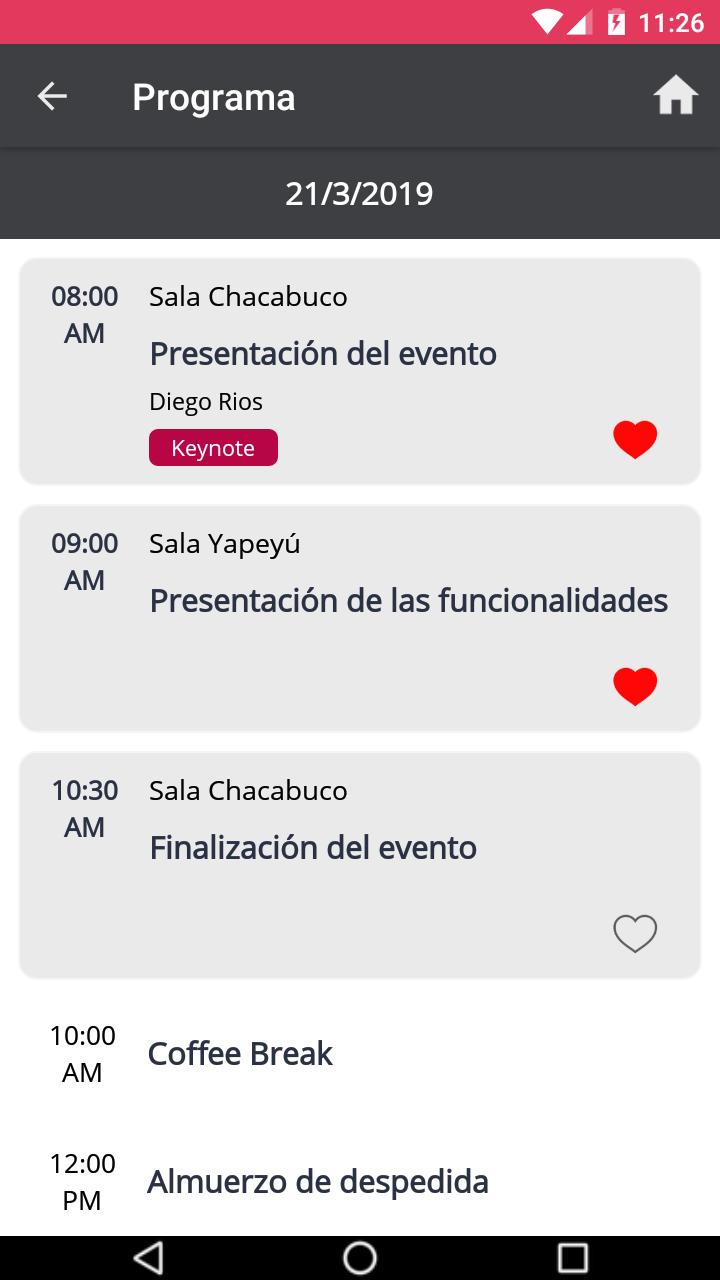
Task: Select the Keynote tag
Action: pyautogui.click(x=213, y=447)
